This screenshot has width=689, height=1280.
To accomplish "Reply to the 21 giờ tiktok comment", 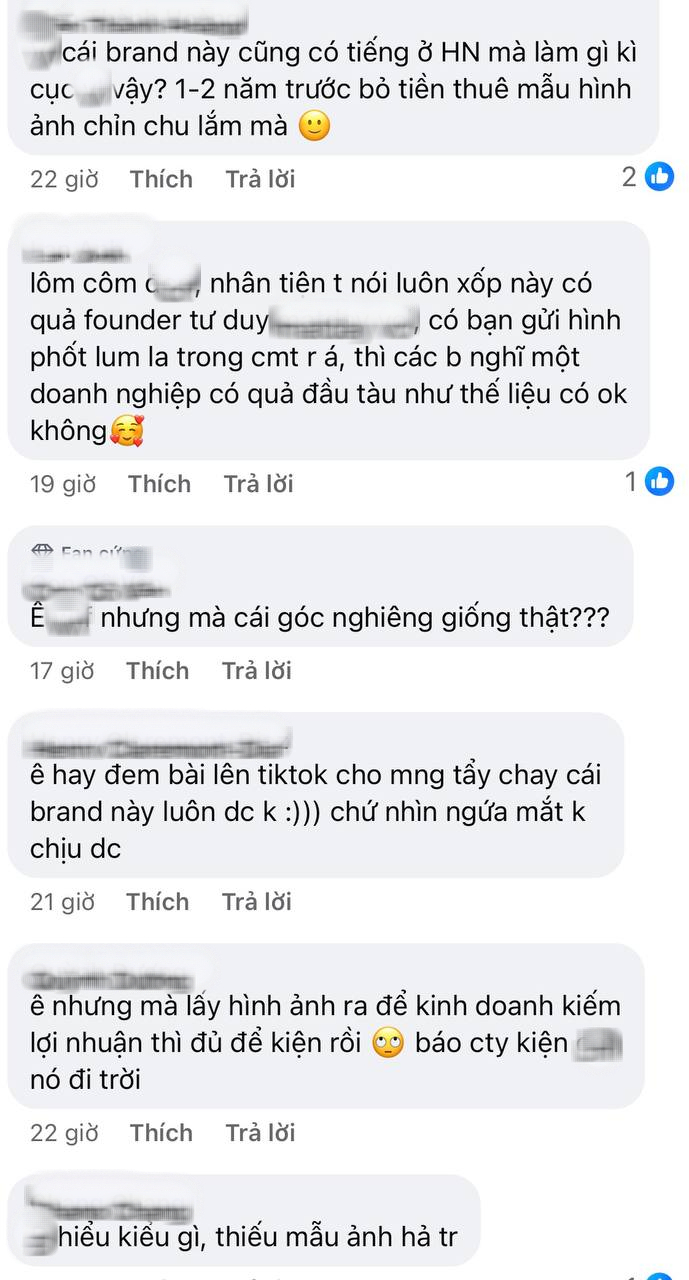I will click(x=256, y=902).
